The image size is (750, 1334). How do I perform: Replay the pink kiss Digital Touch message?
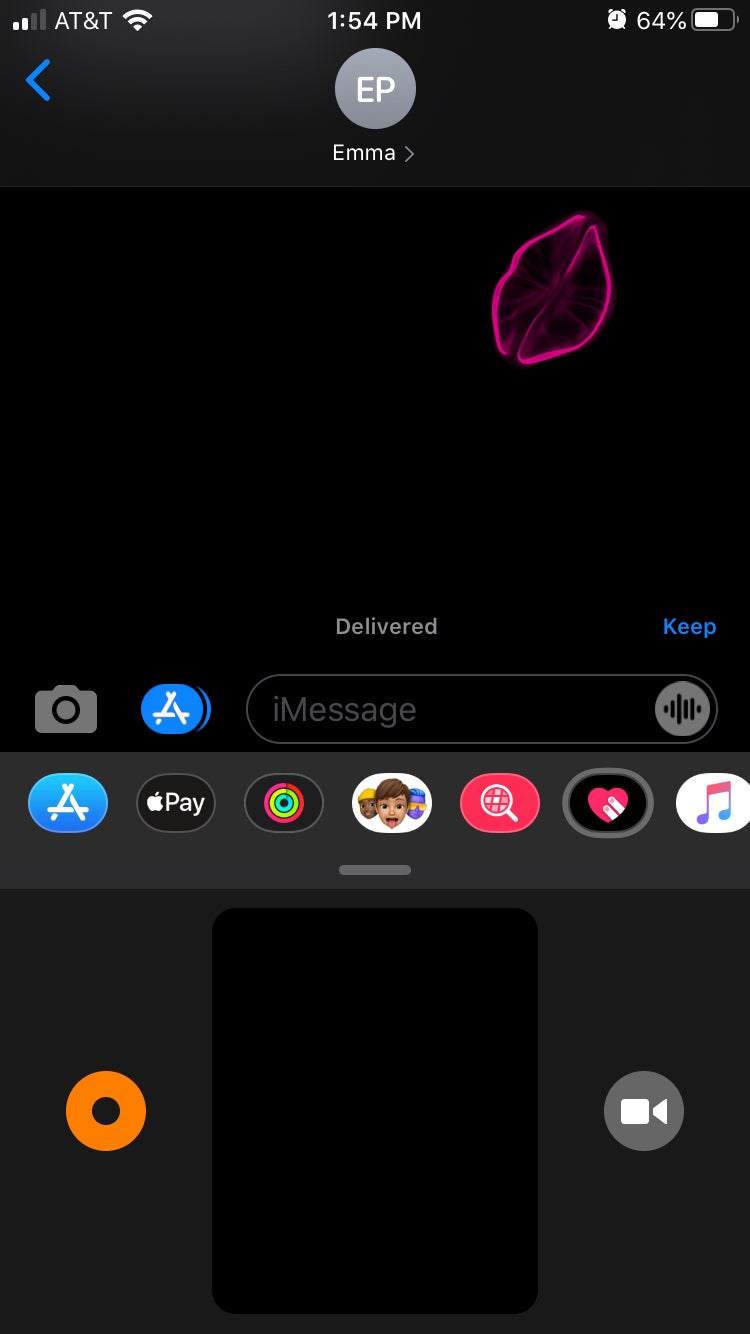(552, 290)
